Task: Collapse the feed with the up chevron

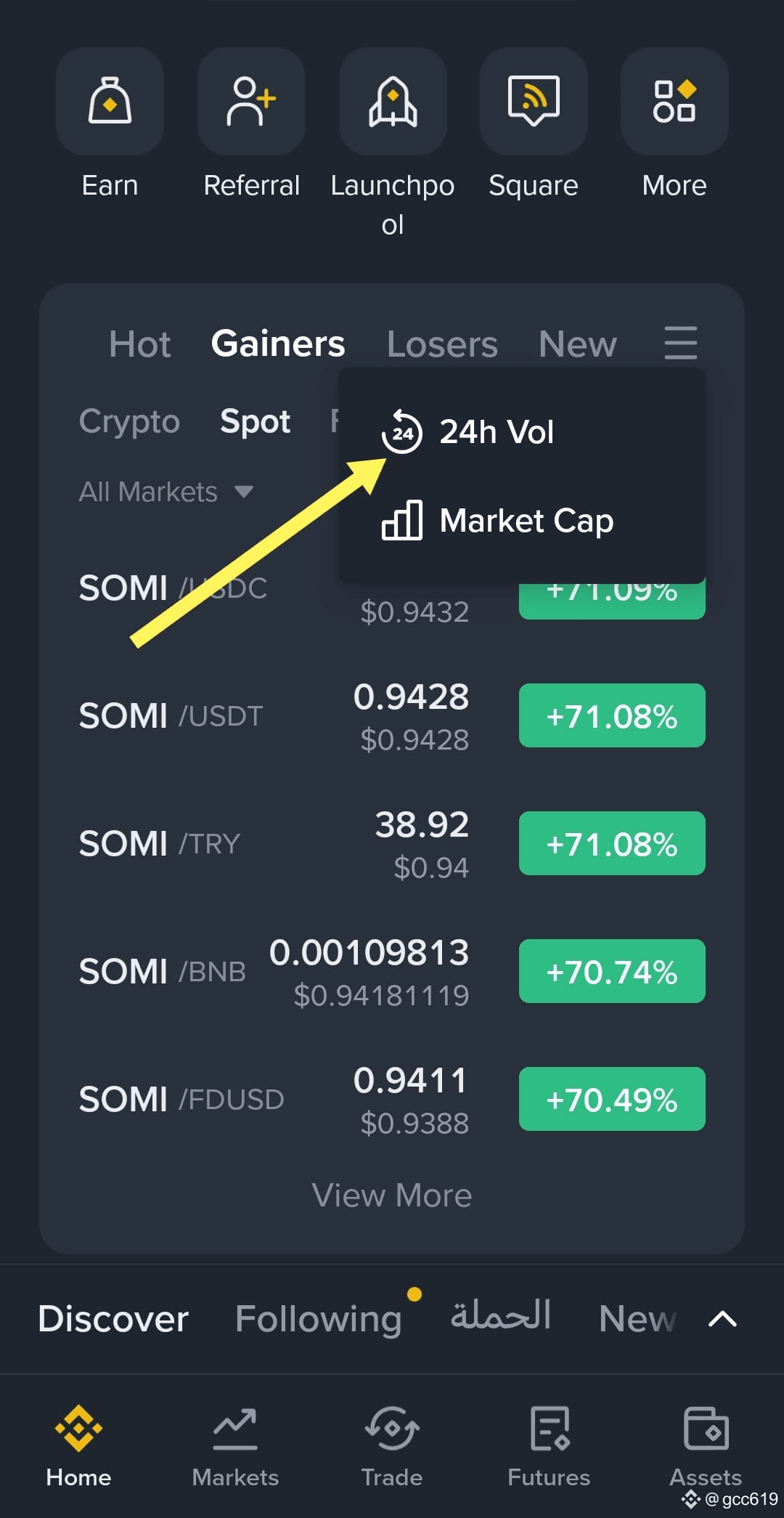Action: (x=723, y=1319)
